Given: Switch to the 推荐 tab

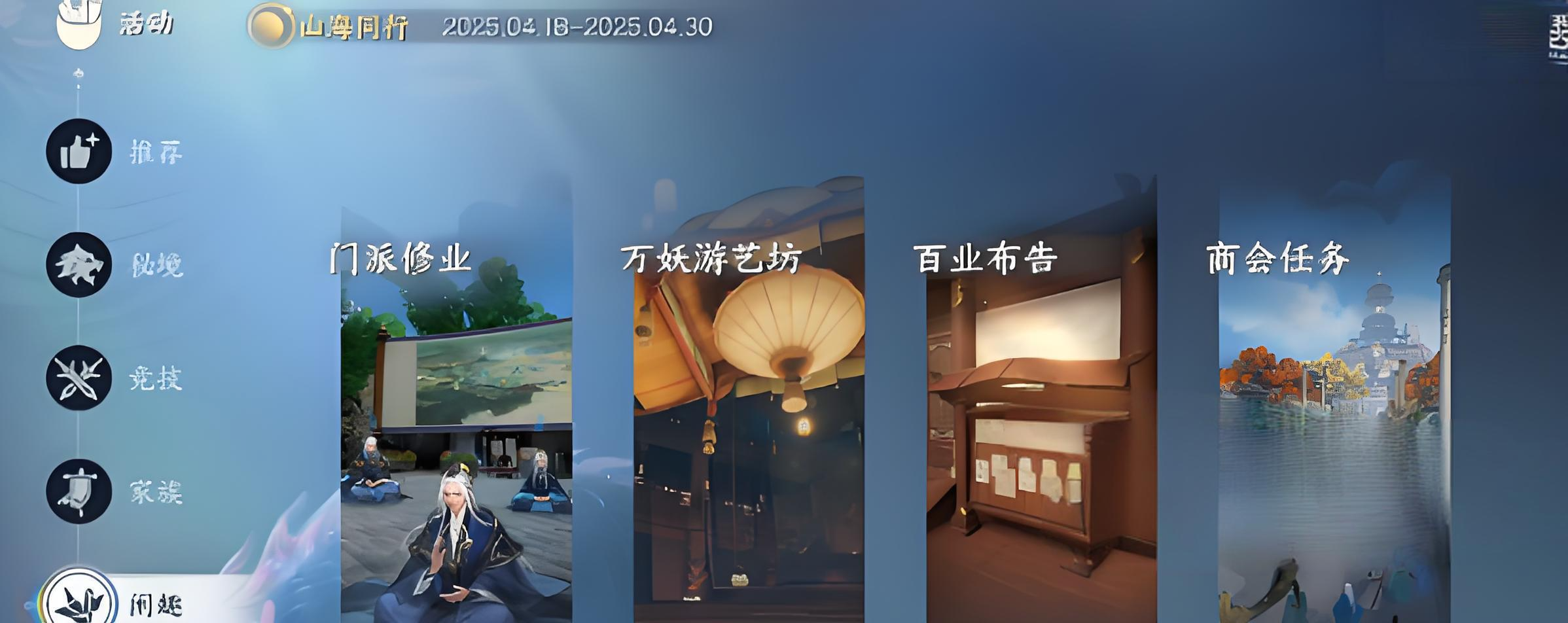Looking at the screenshot, I should click(x=80, y=151).
